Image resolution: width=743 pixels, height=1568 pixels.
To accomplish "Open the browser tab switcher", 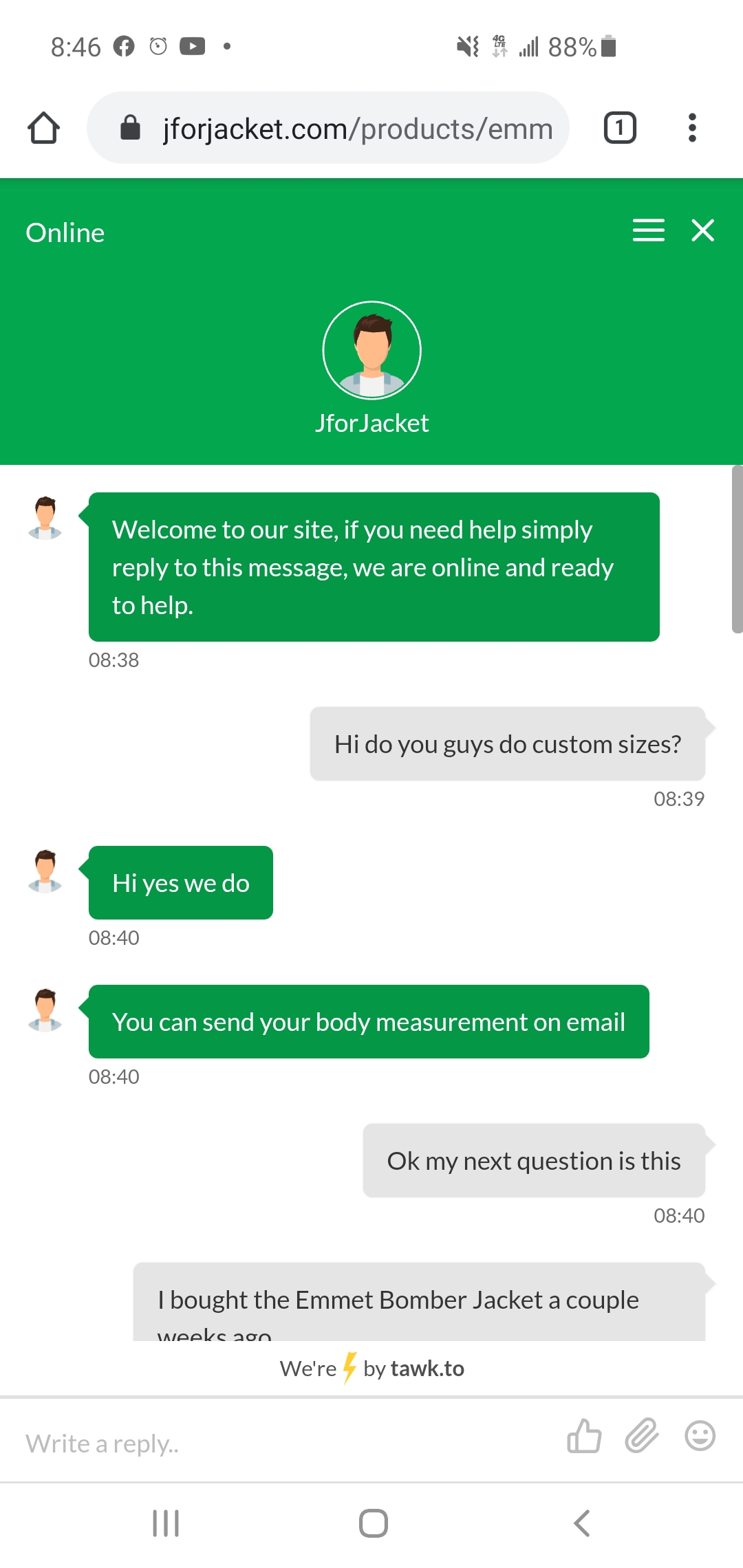I will [x=619, y=128].
